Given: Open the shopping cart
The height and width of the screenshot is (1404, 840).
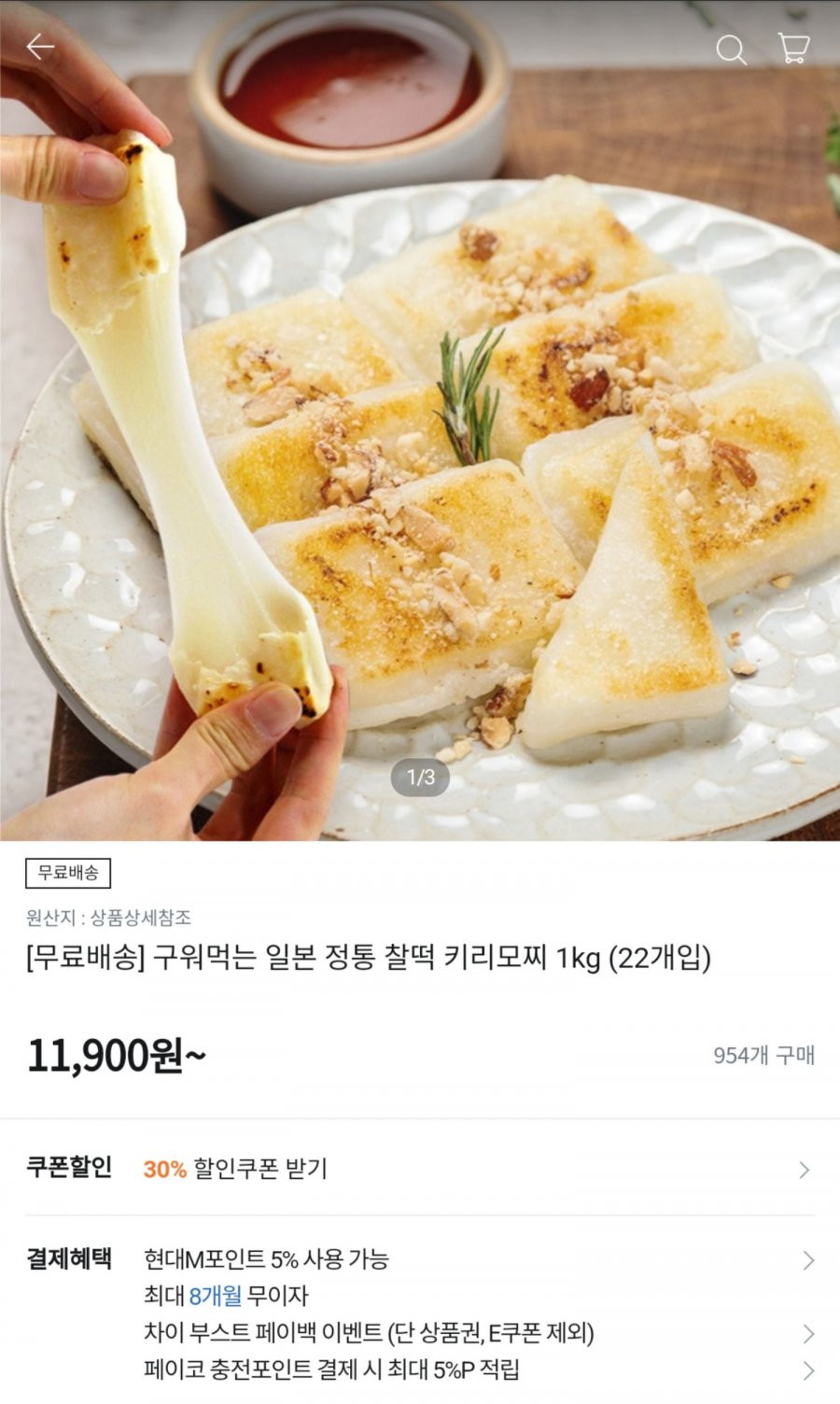Looking at the screenshot, I should click(793, 48).
